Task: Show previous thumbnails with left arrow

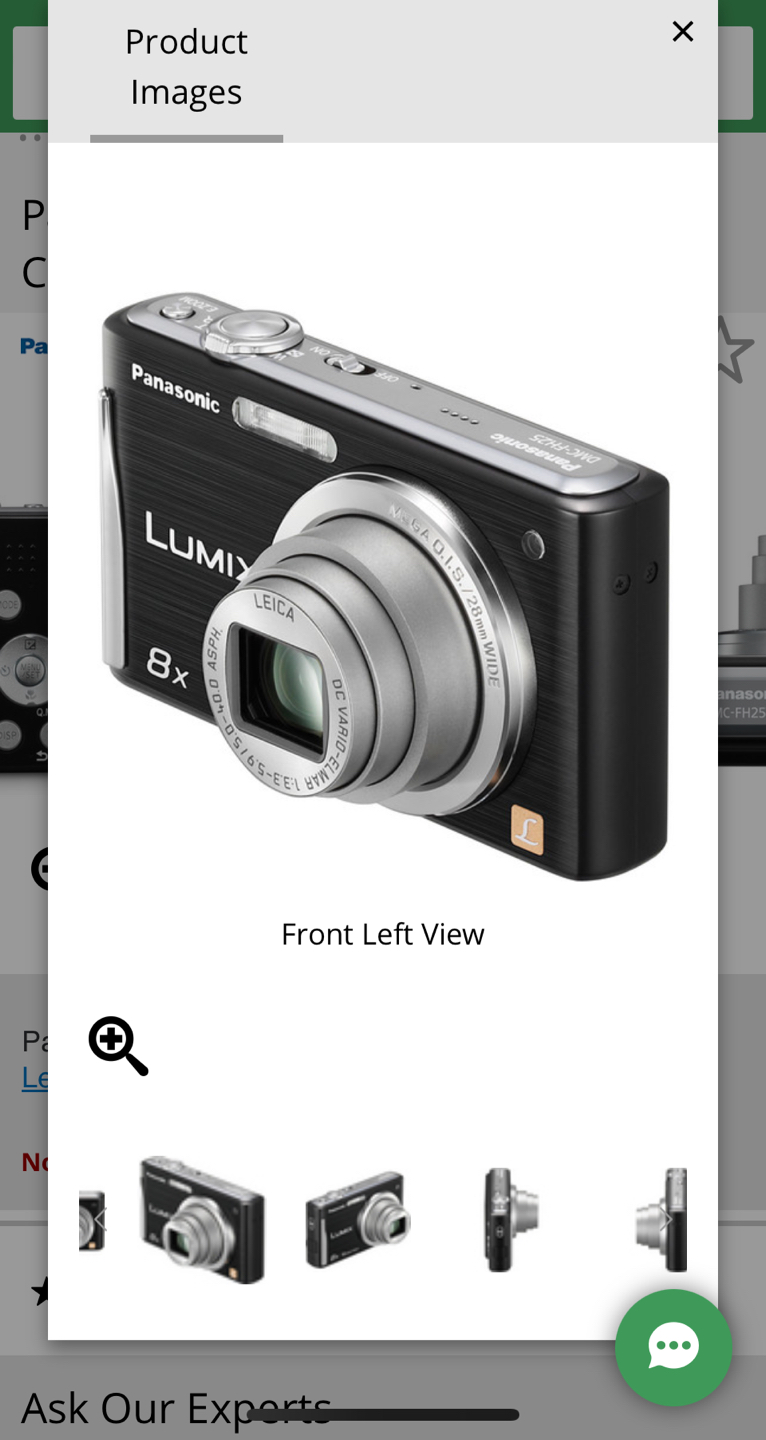Action: click(99, 1219)
